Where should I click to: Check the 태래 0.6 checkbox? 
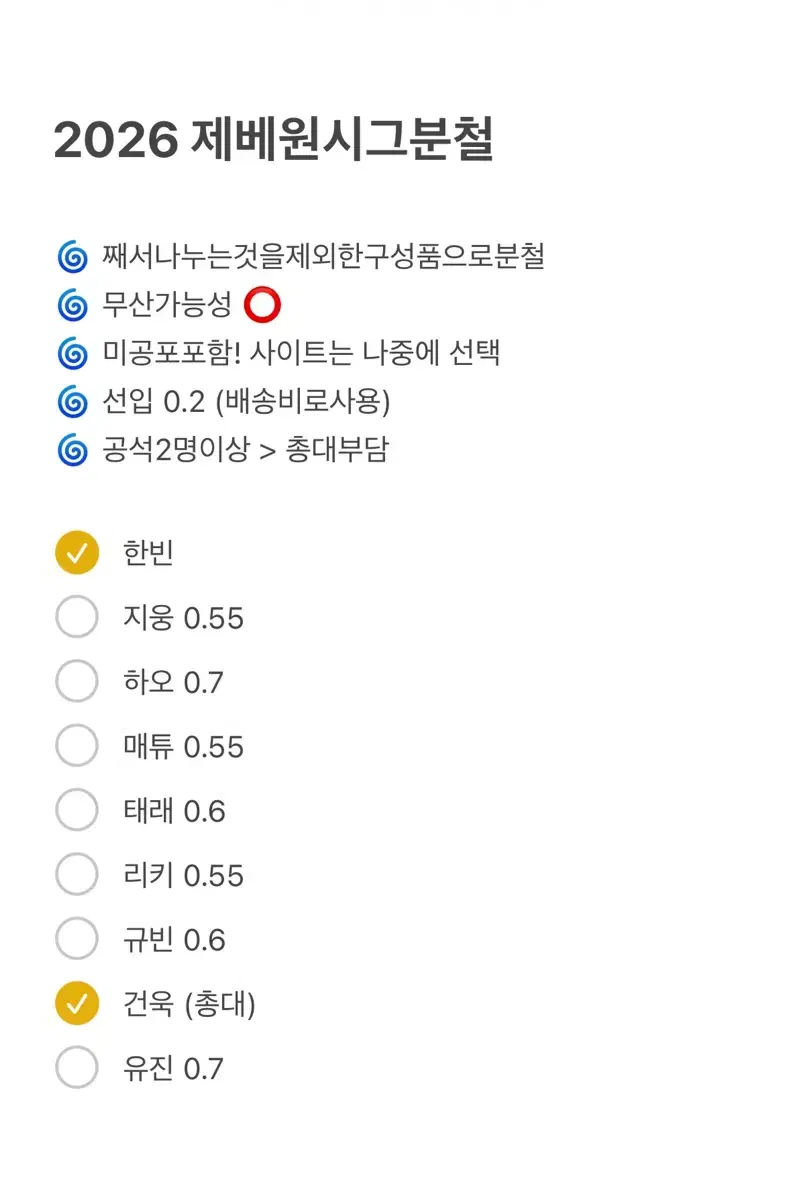[x=76, y=810]
